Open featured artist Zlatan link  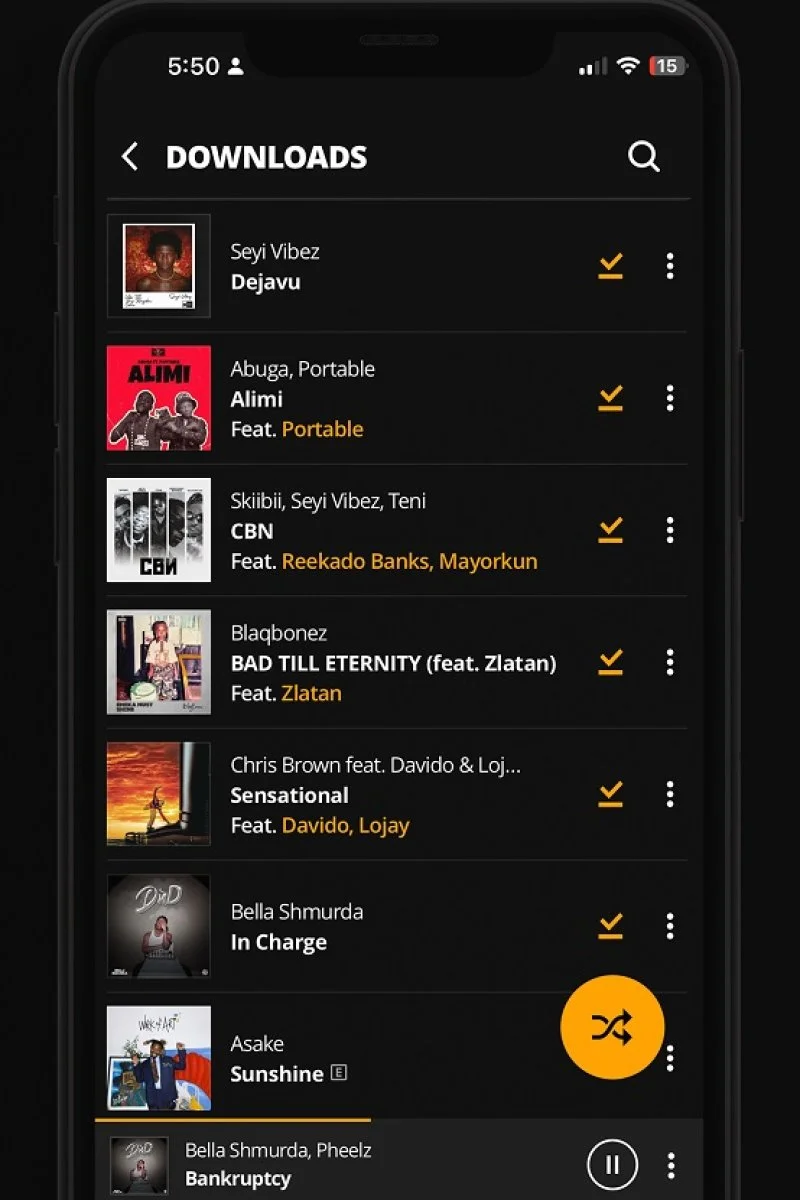(311, 693)
